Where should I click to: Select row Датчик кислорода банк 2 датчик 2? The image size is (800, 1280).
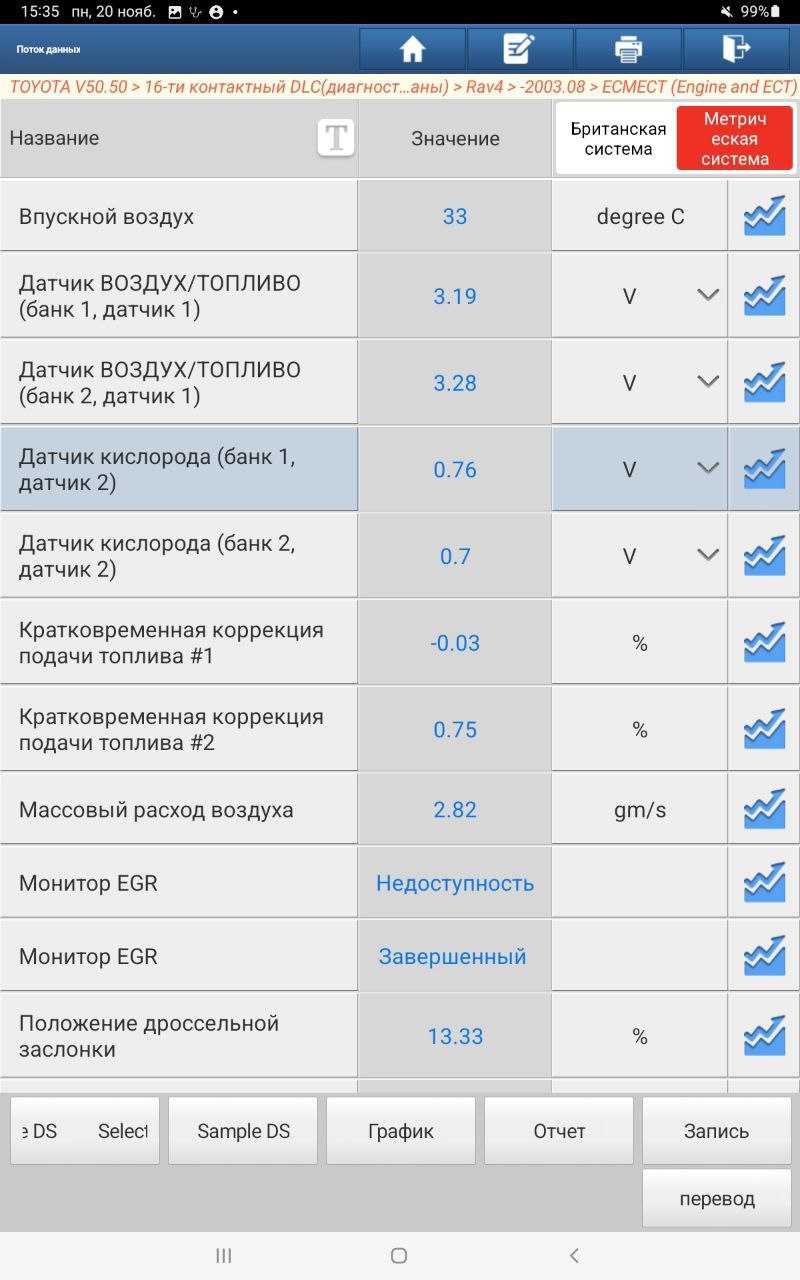coord(400,556)
